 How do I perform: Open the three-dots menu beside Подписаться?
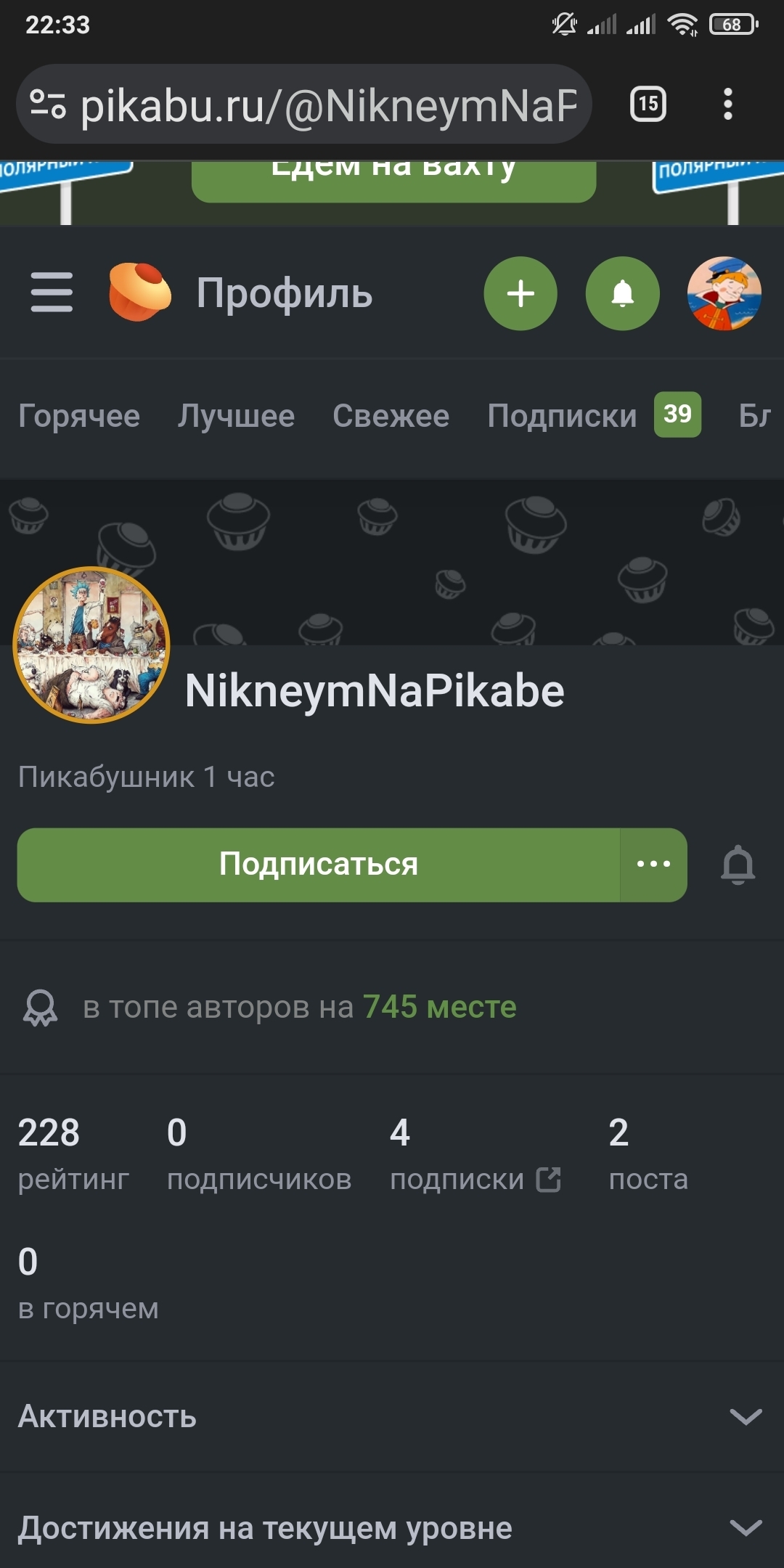tap(653, 865)
